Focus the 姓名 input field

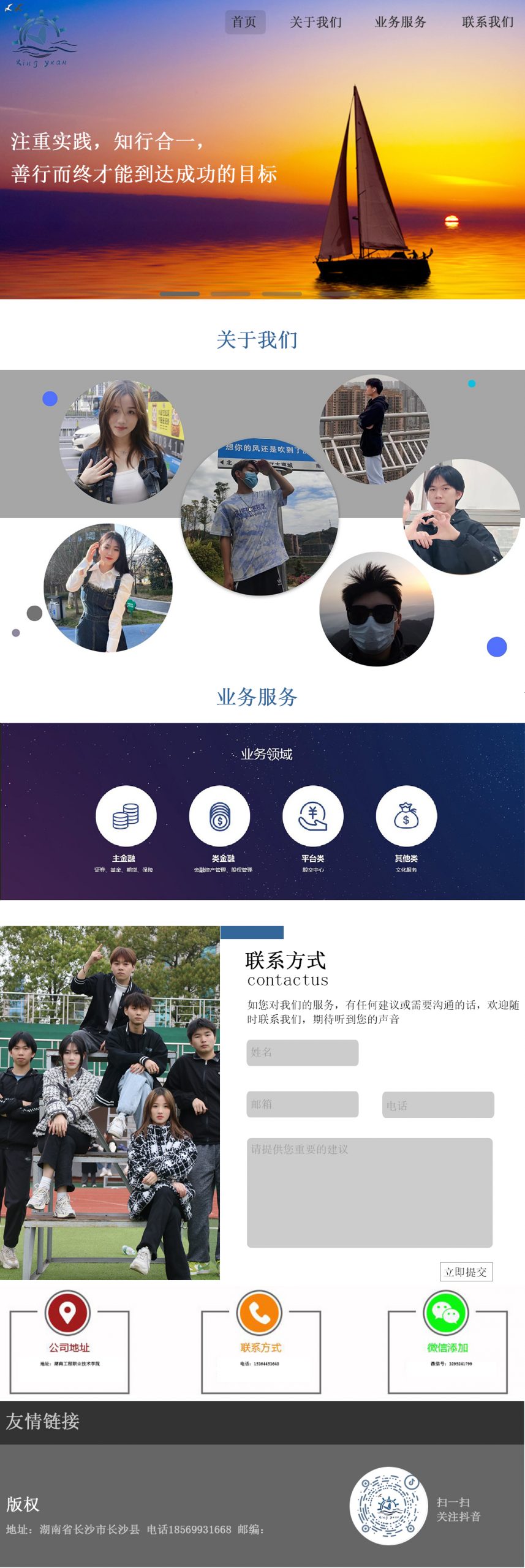tap(303, 1052)
